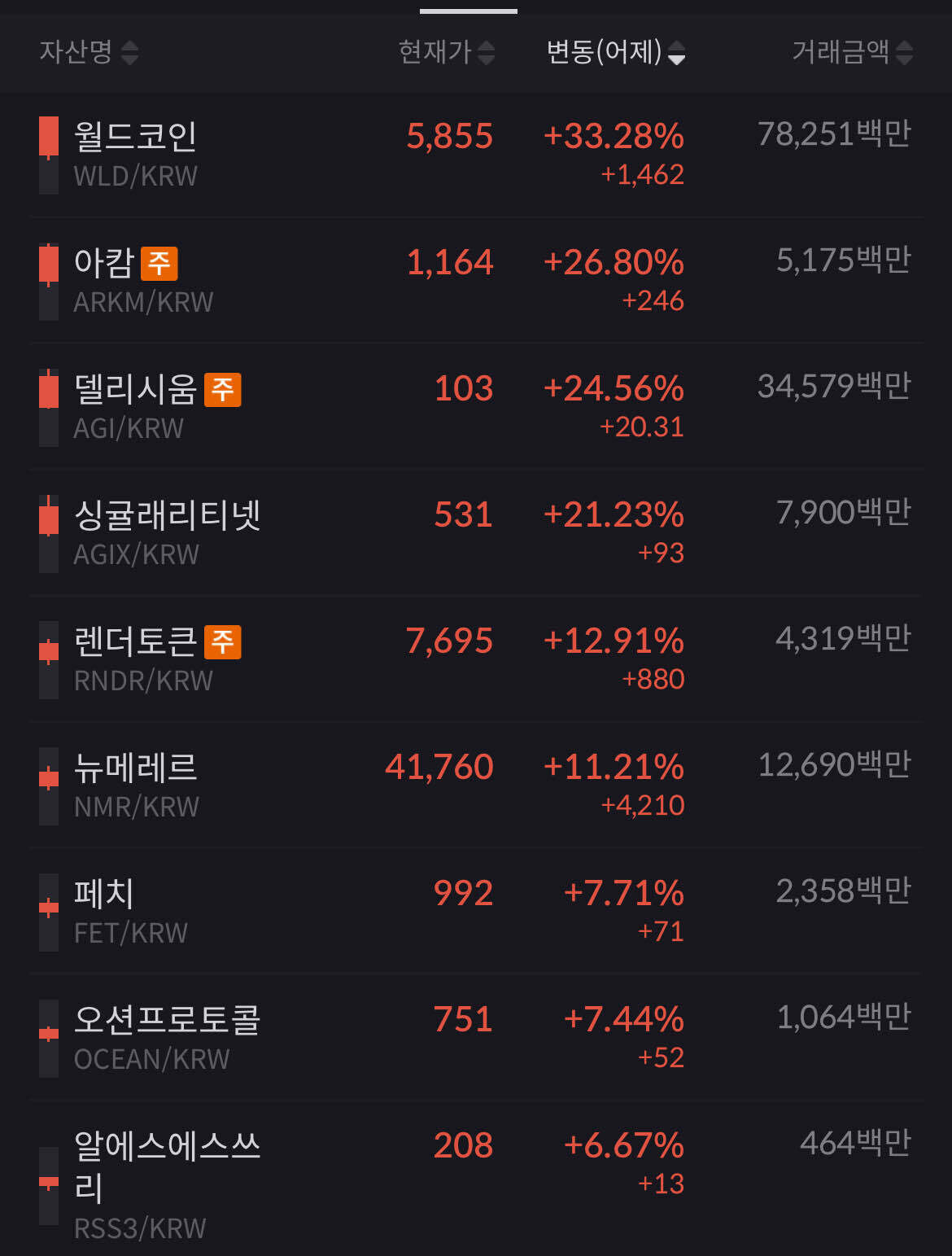Sort by 현재가 column header

[x=446, y=52]
